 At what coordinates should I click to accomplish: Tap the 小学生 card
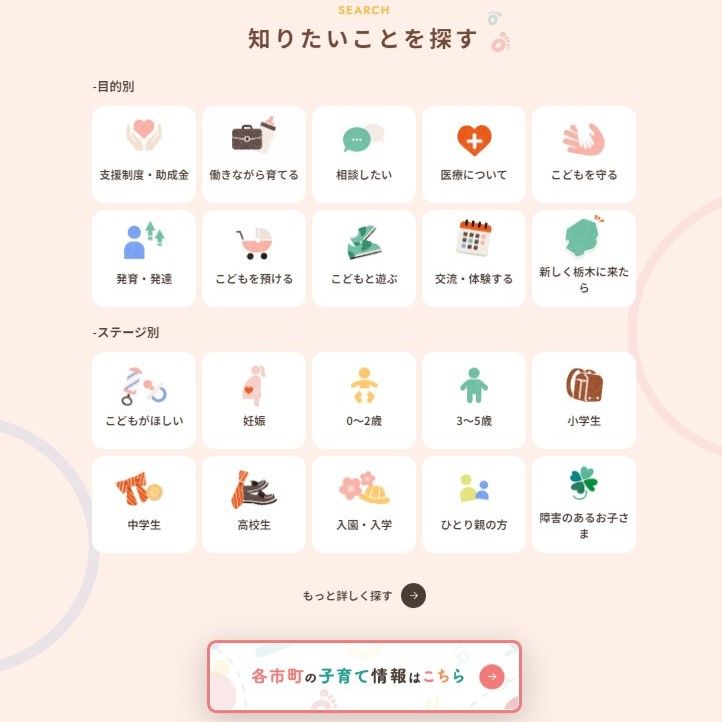click(x=584, y=400)
